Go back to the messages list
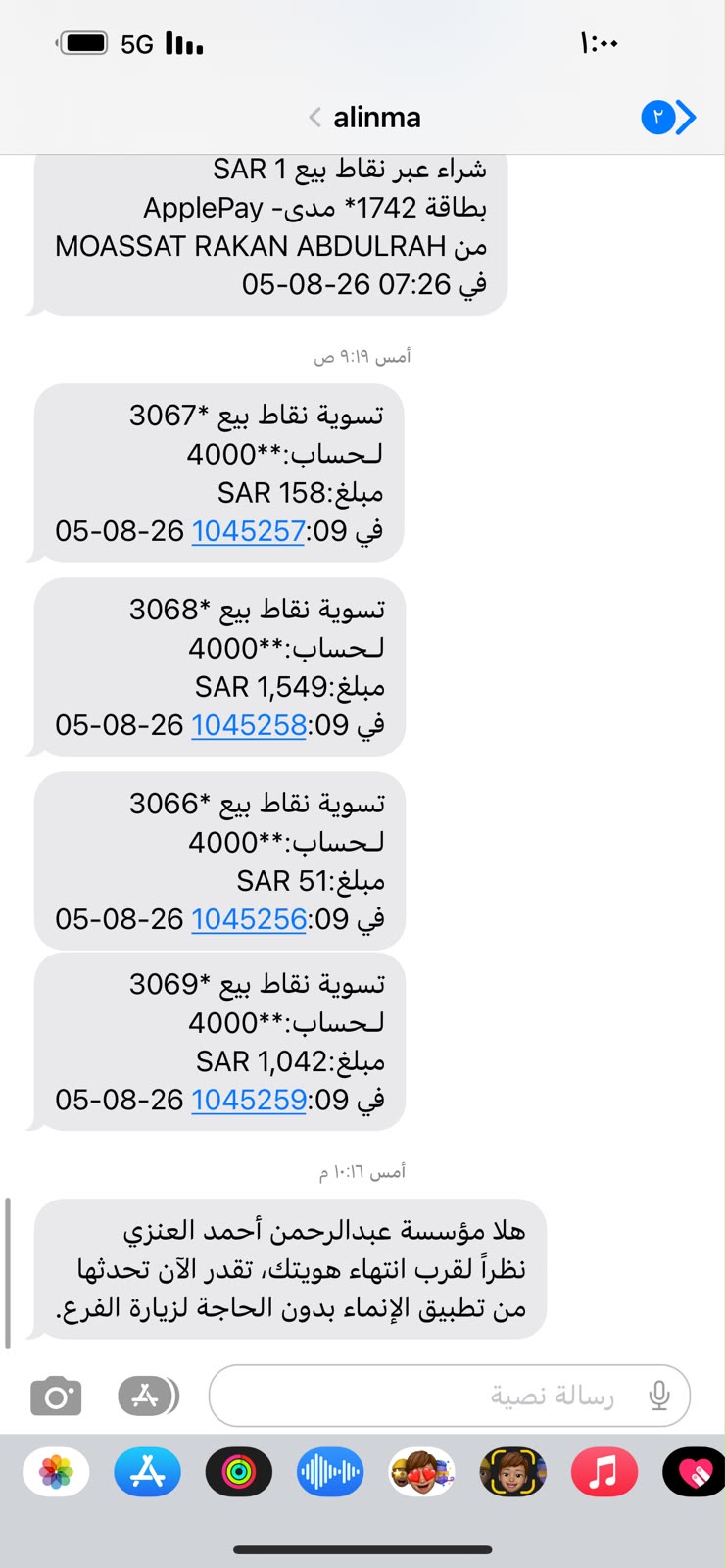The image size is (725, 1568). [669, 117]
